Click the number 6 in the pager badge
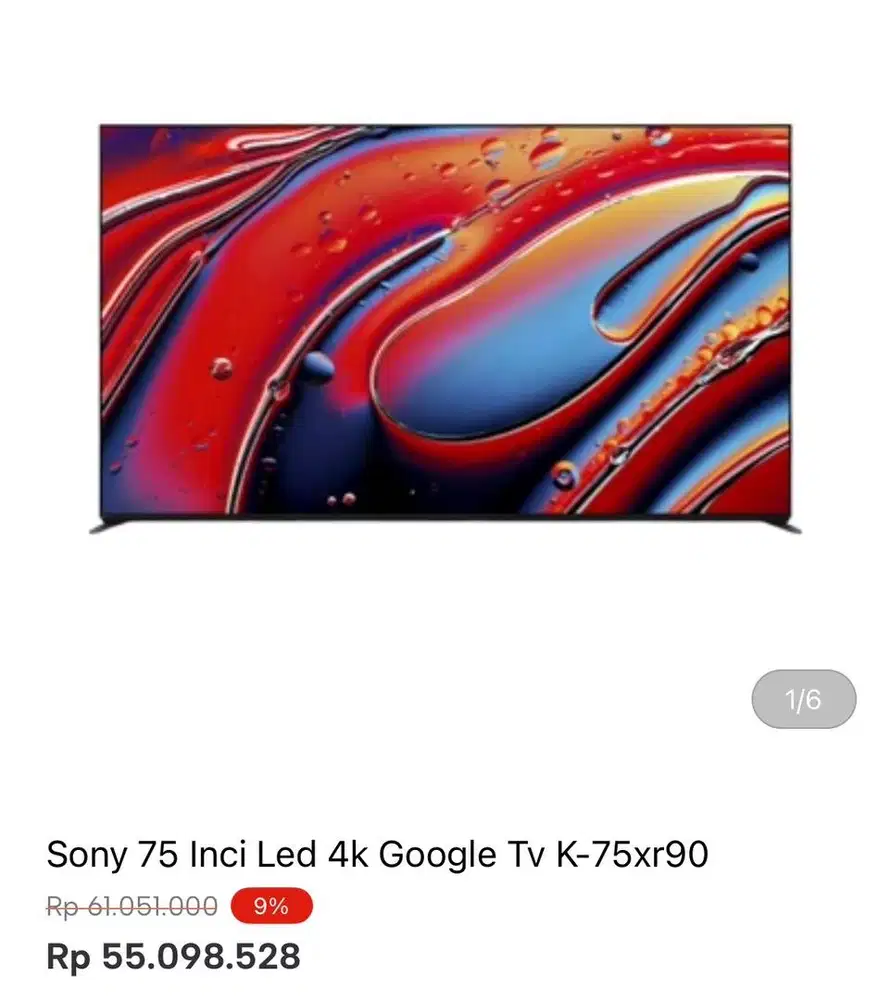Image resolution: width=891 pixels, height=1000 pixels. (818, 699)
